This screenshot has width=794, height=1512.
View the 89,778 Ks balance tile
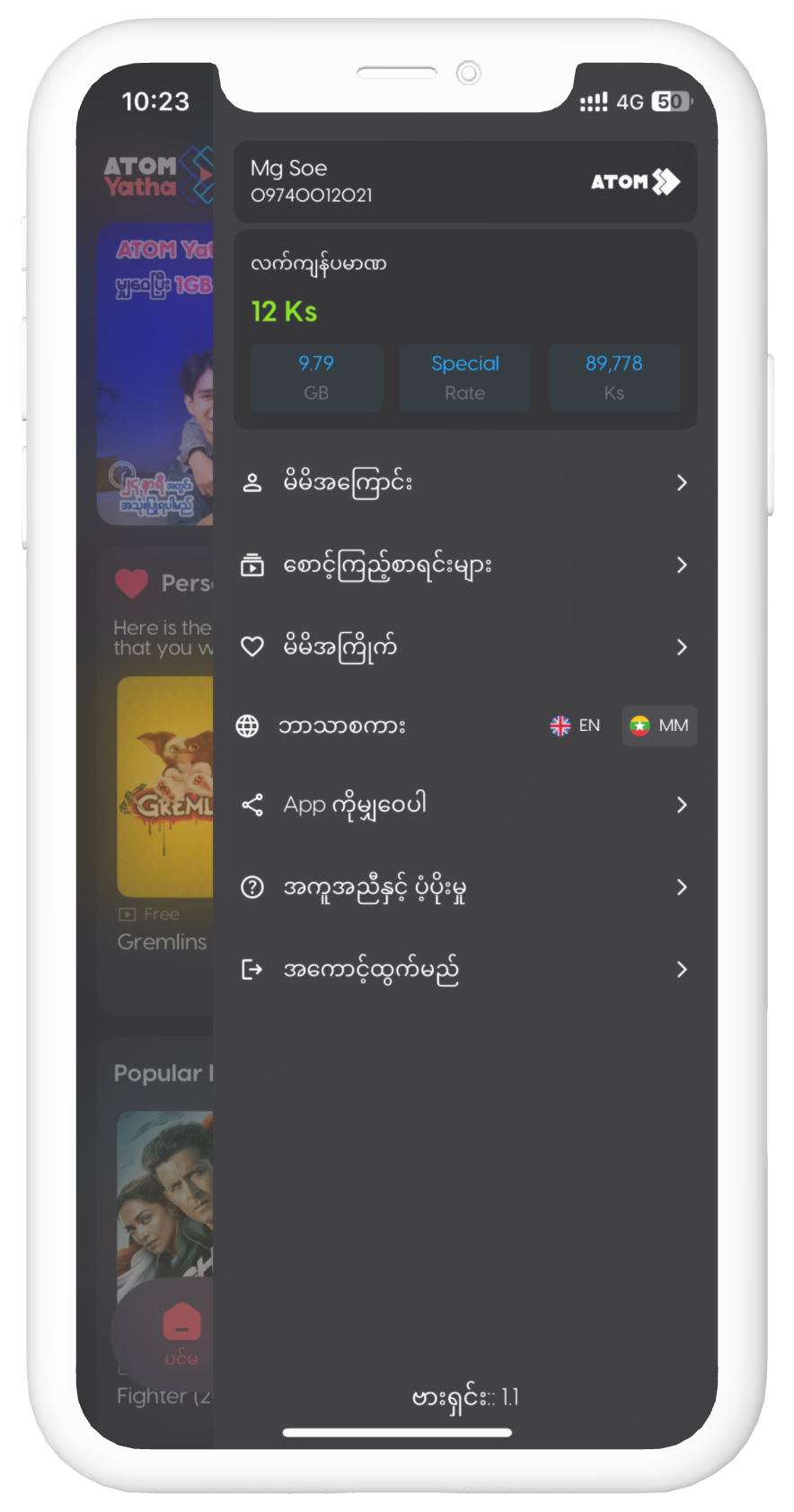click(614, 378)
